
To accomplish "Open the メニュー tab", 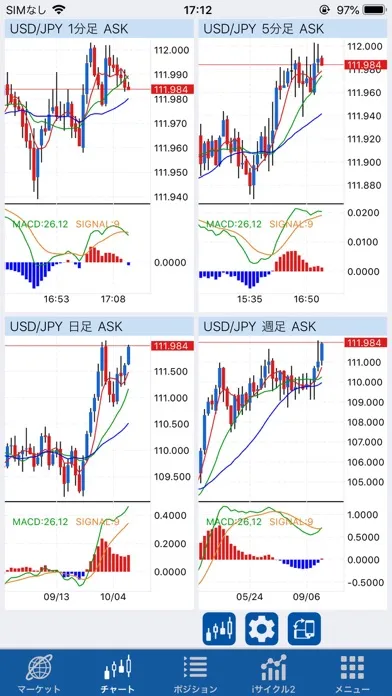I will point(352,673).
